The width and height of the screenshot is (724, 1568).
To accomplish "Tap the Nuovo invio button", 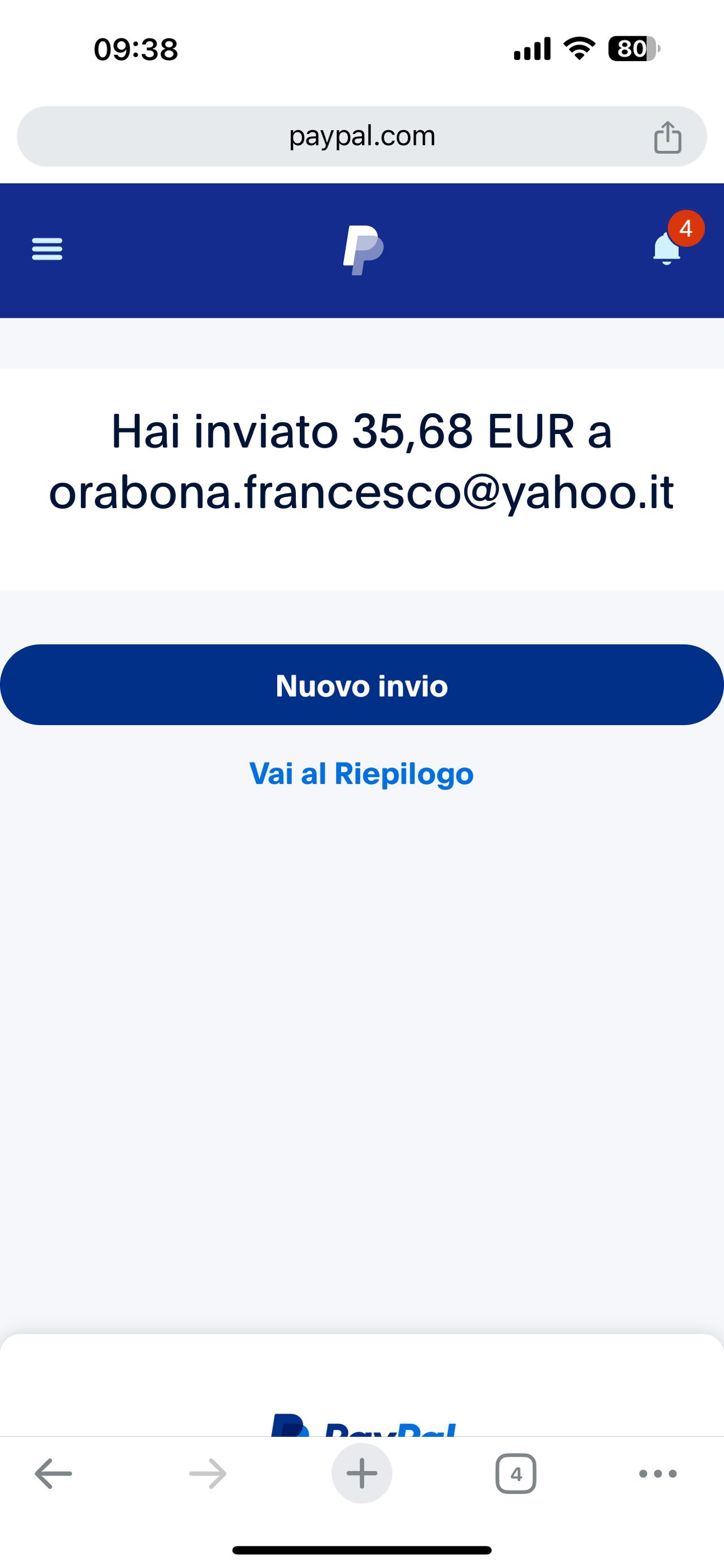I will [361, 685].
